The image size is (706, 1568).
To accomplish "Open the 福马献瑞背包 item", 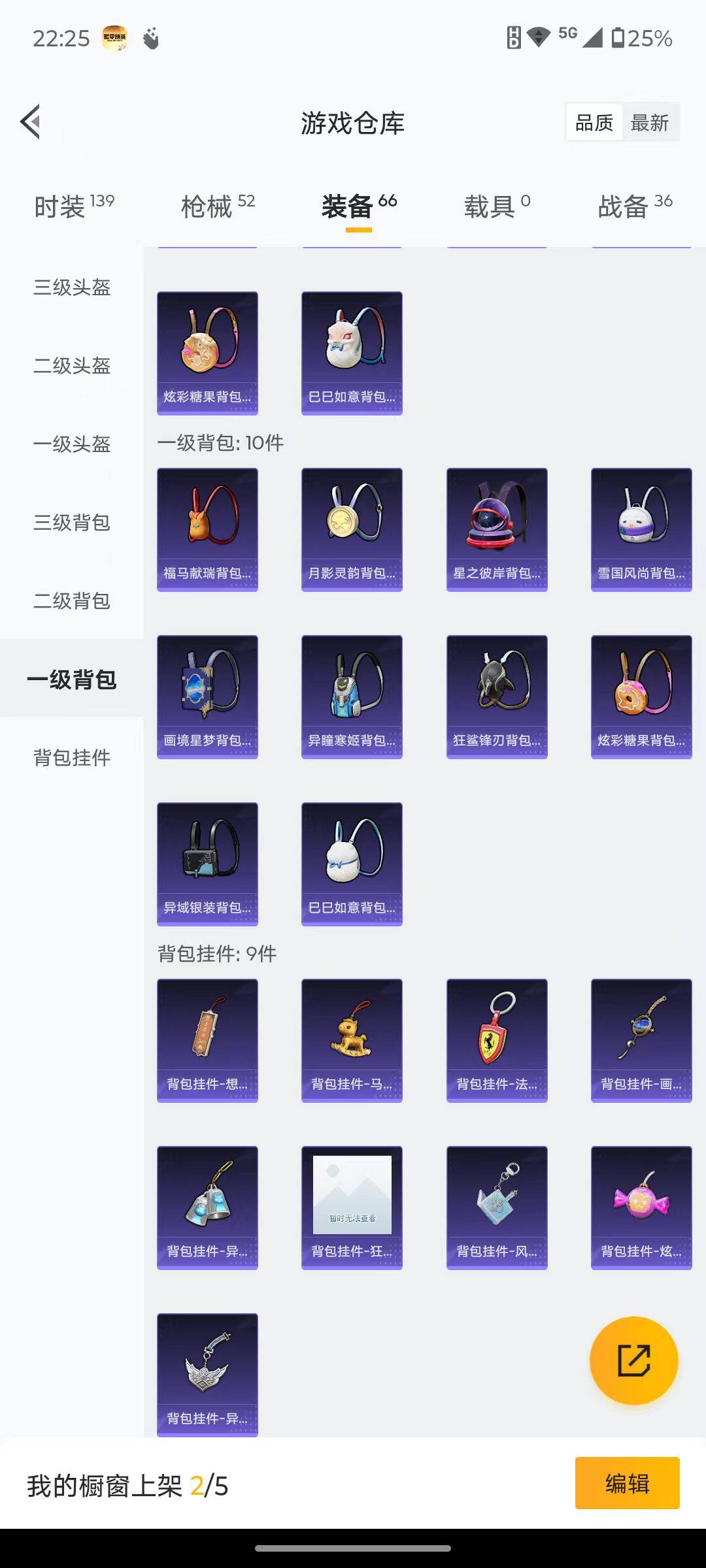I will coord(207,529).
